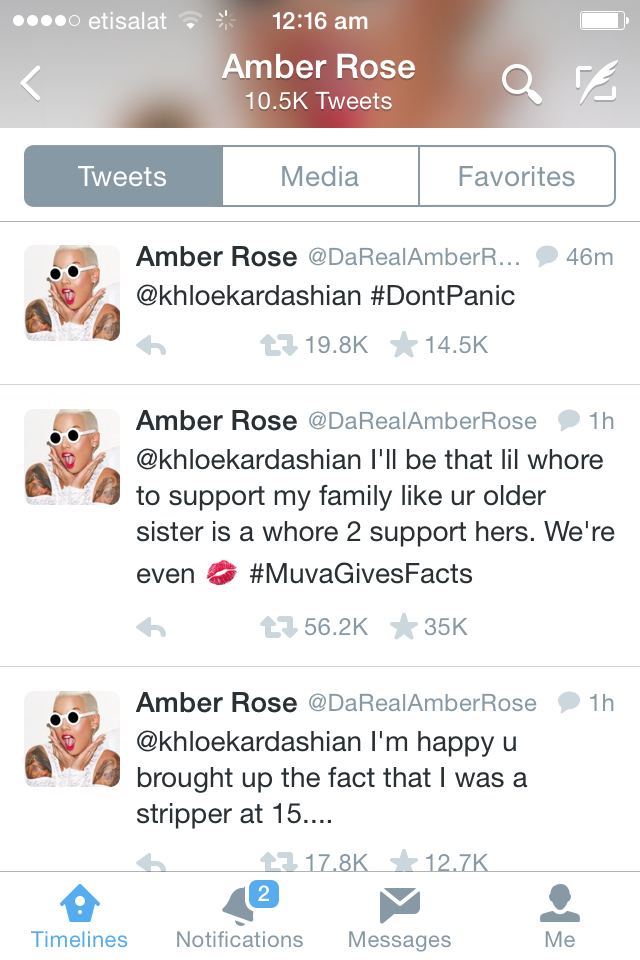Open the Timelines tab
The width and height of the screenshot is (640, 960).
pos(79,918)
